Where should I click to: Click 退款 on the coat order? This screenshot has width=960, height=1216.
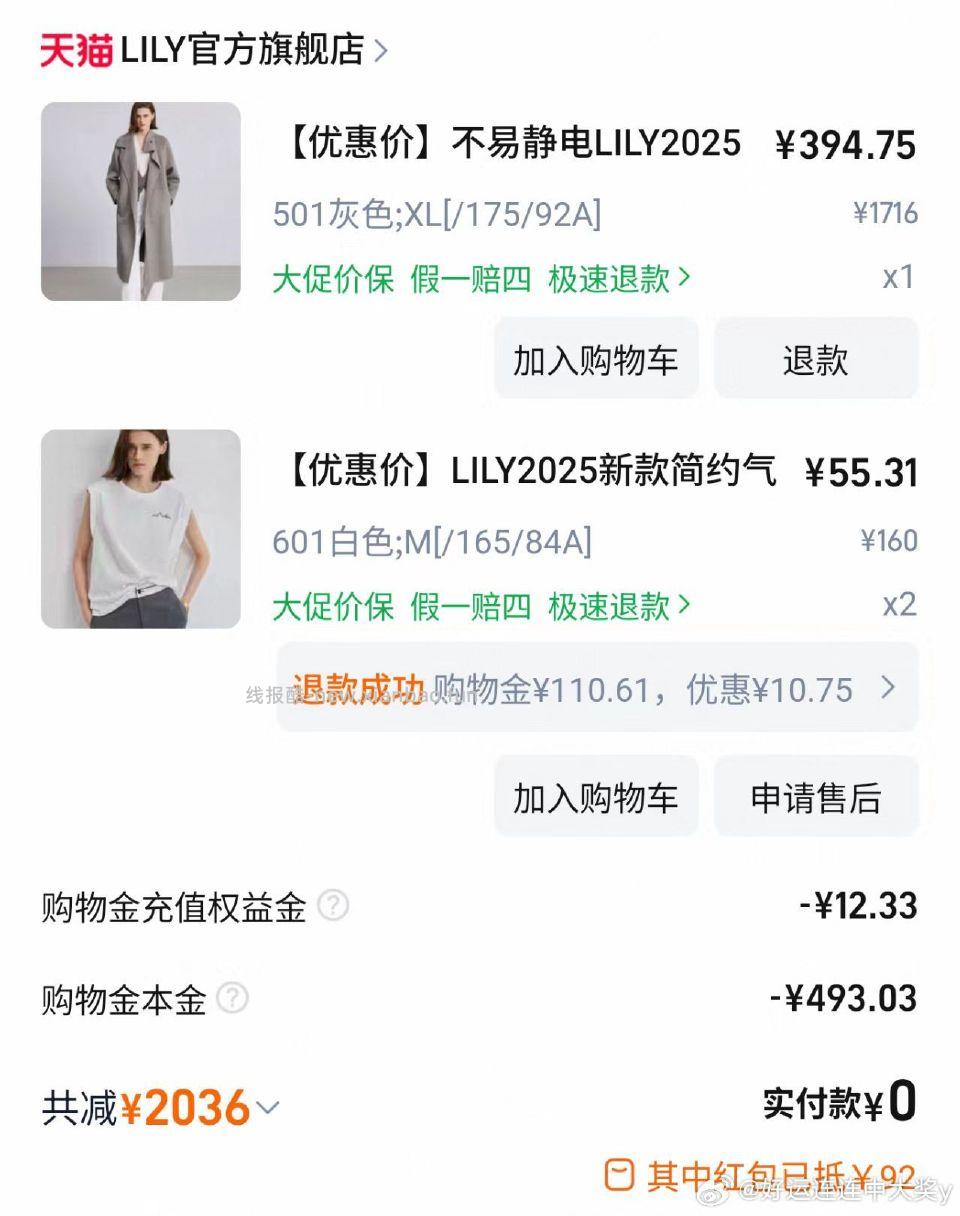pos(816,358)
